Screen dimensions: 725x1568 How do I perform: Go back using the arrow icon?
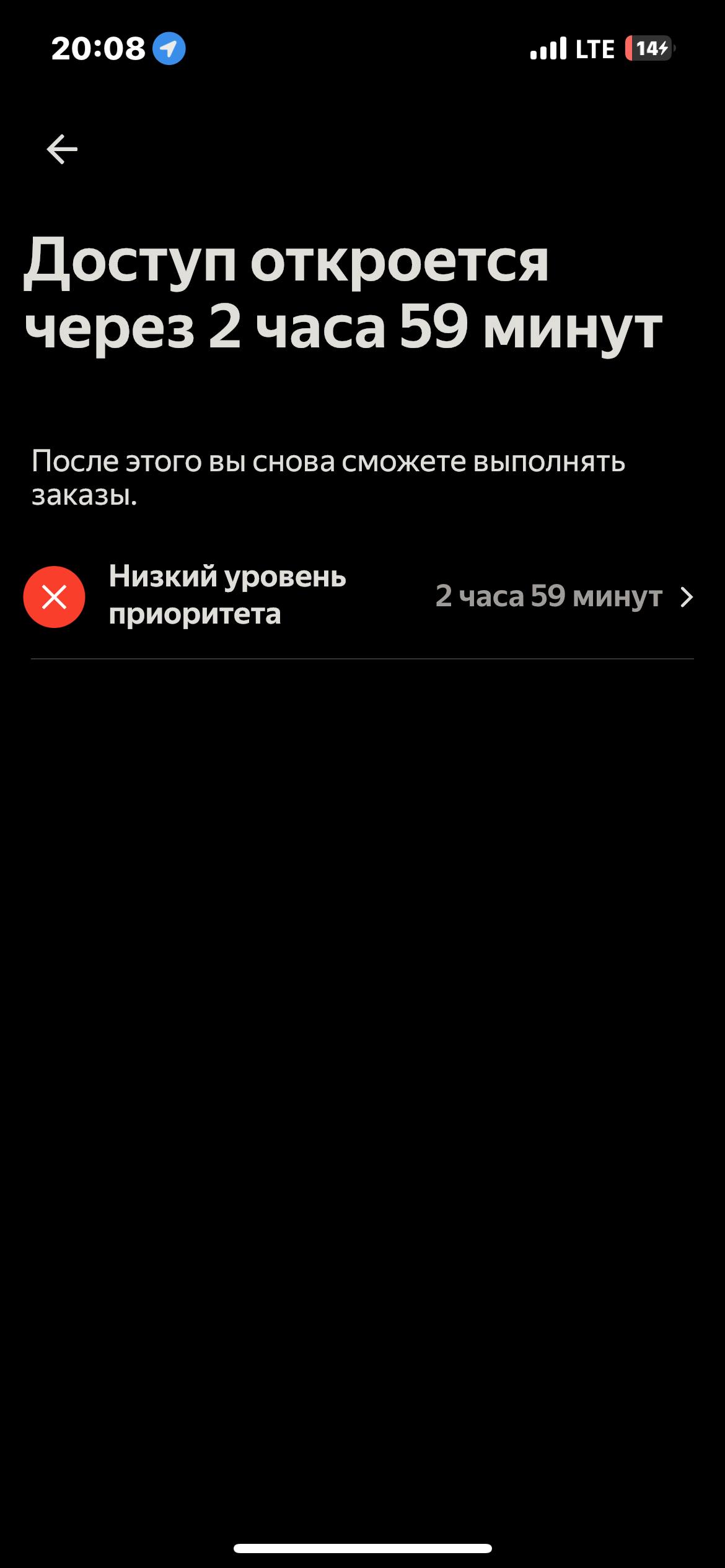click(62, 149)
